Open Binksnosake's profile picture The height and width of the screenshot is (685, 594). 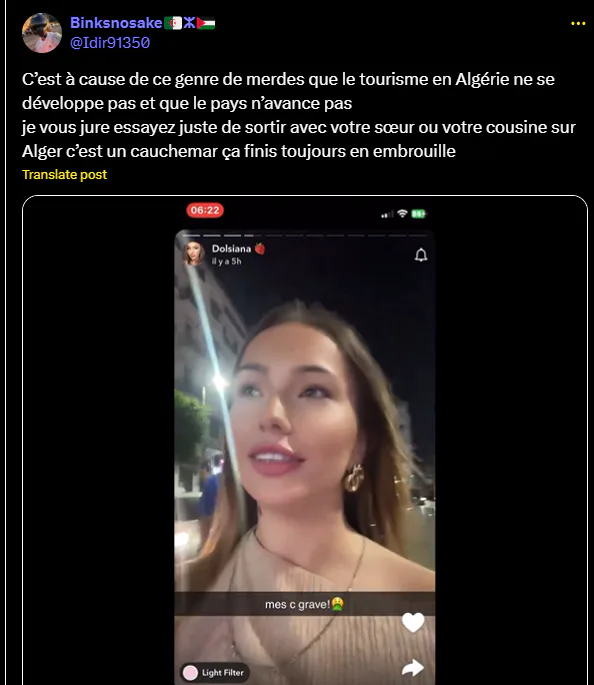(42, 33)
